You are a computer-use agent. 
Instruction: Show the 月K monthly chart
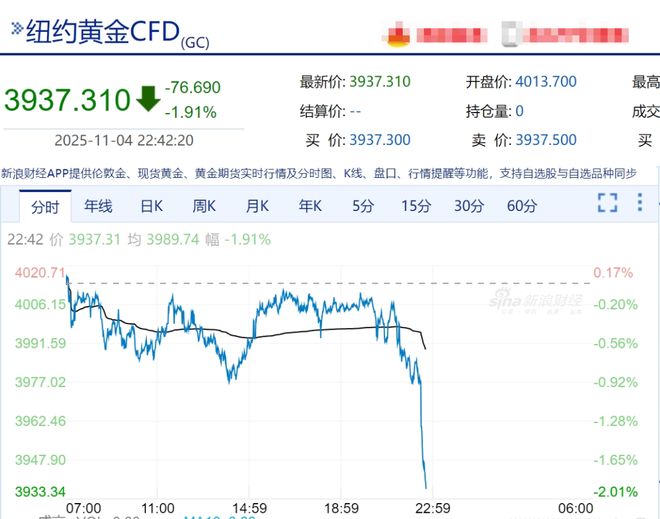(x=257, y=207)
